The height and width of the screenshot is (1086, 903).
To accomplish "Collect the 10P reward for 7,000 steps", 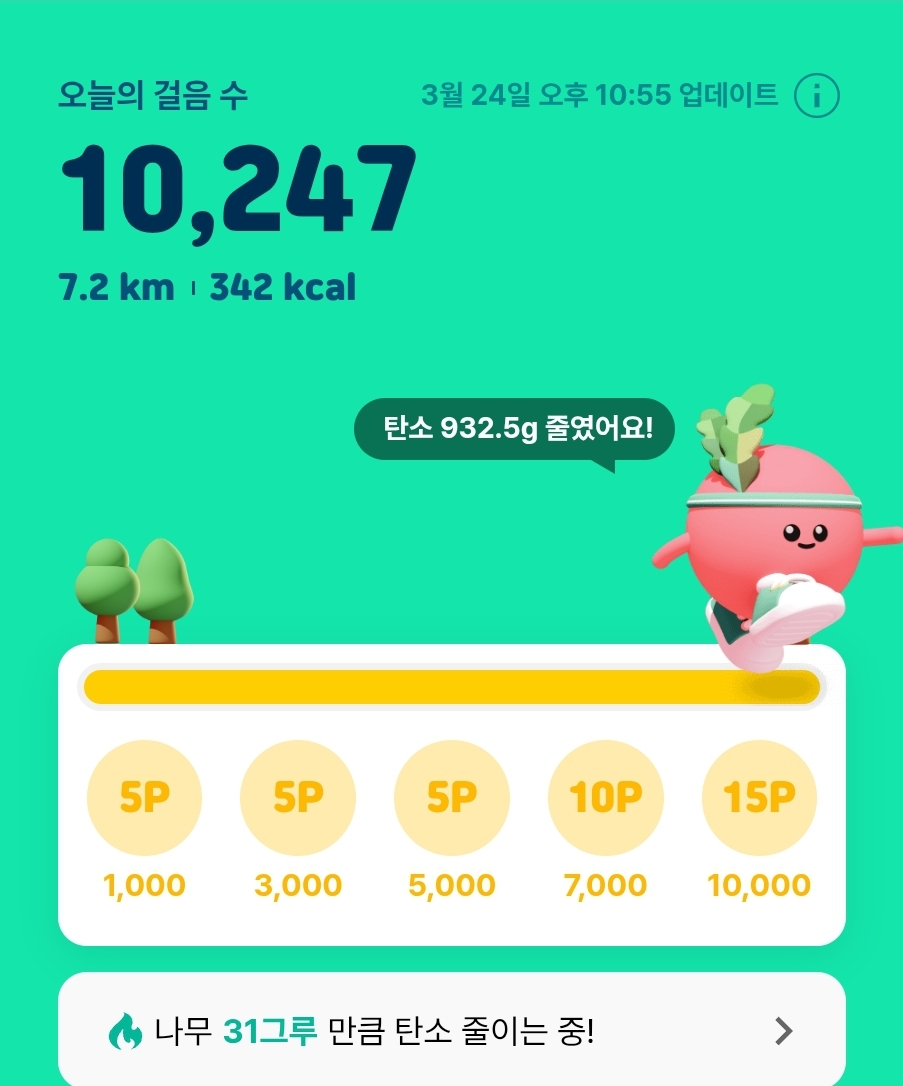I will click(x=606, y=798).
